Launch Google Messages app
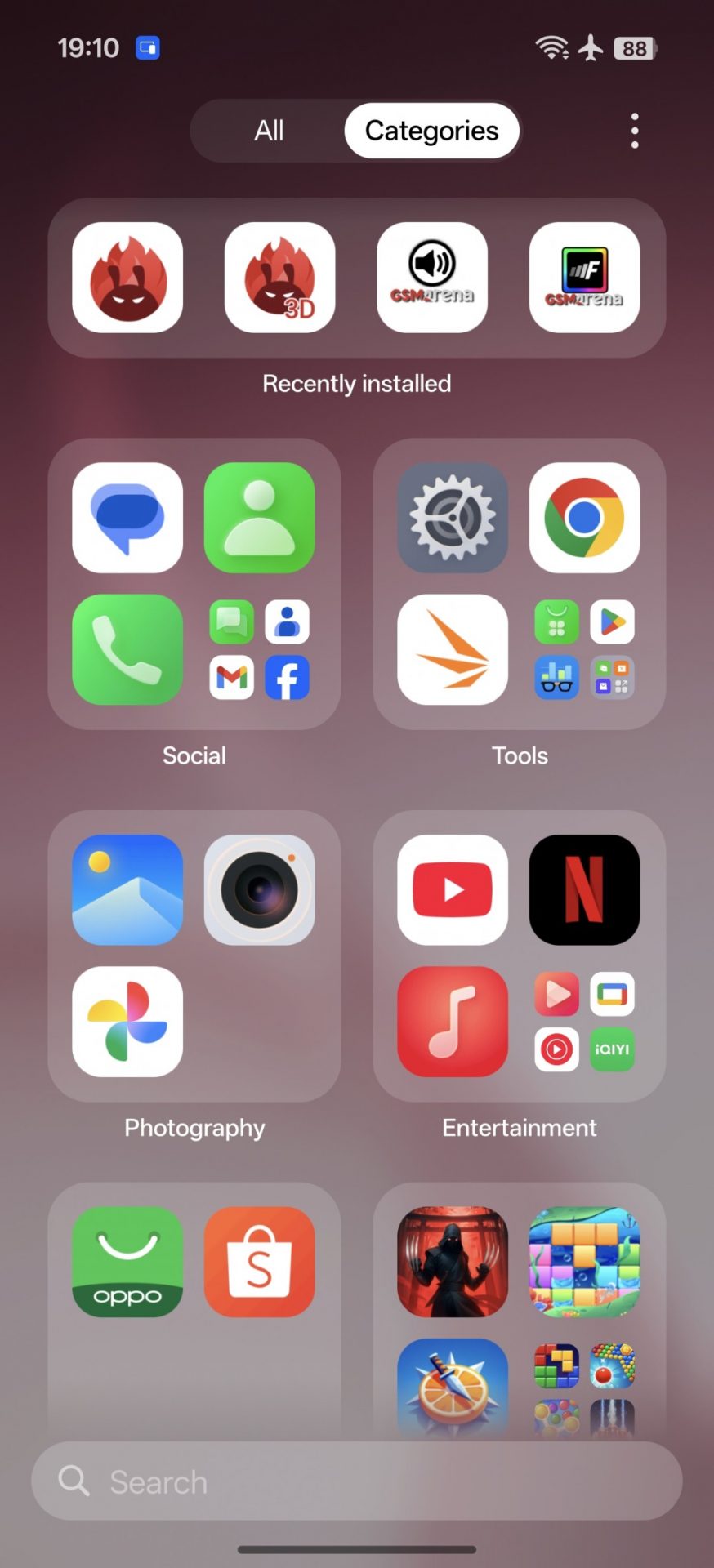Screen dimensions: 714x1568 point(127,518)
